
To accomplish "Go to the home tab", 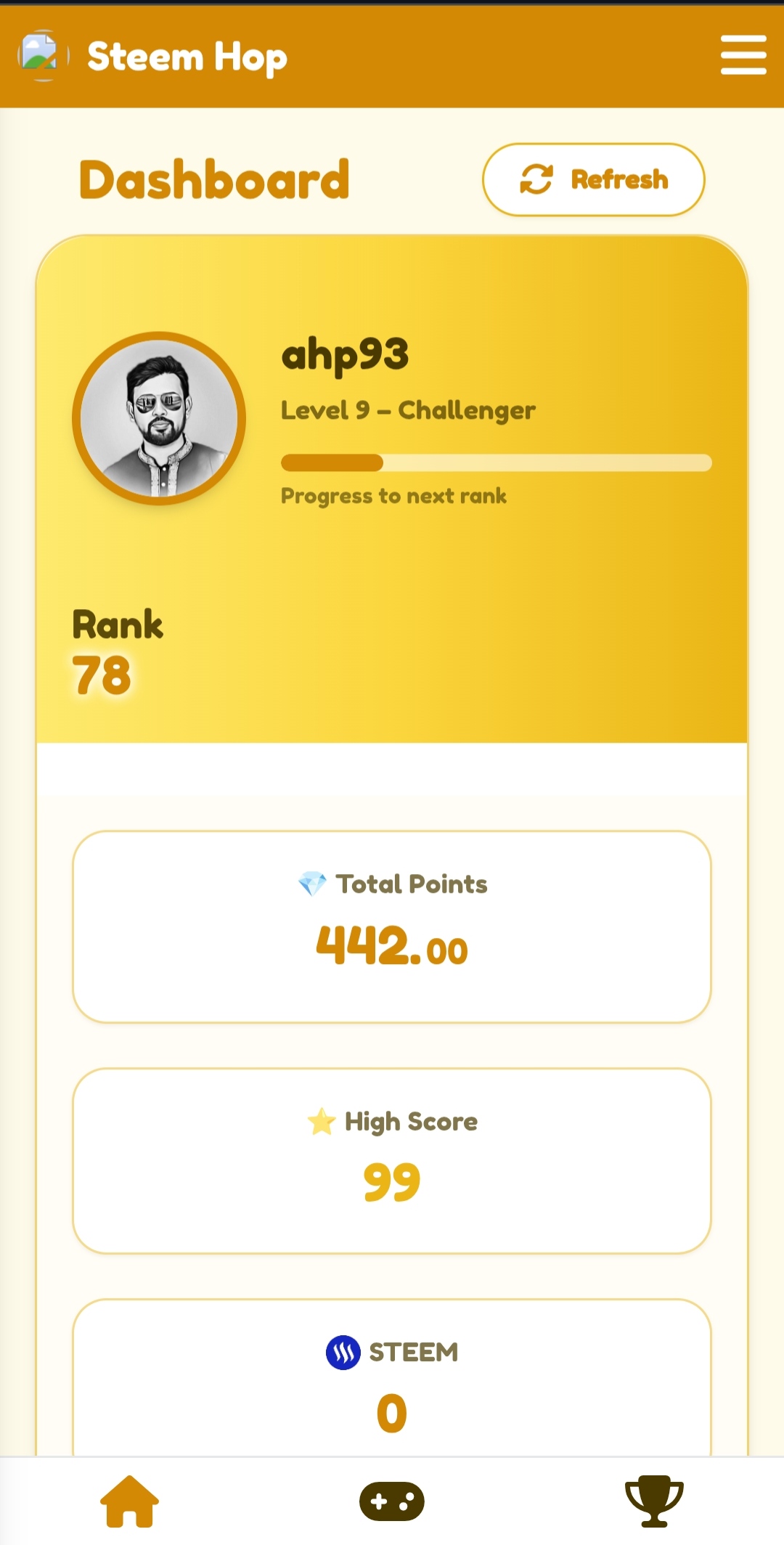I will pos(129,1501).
